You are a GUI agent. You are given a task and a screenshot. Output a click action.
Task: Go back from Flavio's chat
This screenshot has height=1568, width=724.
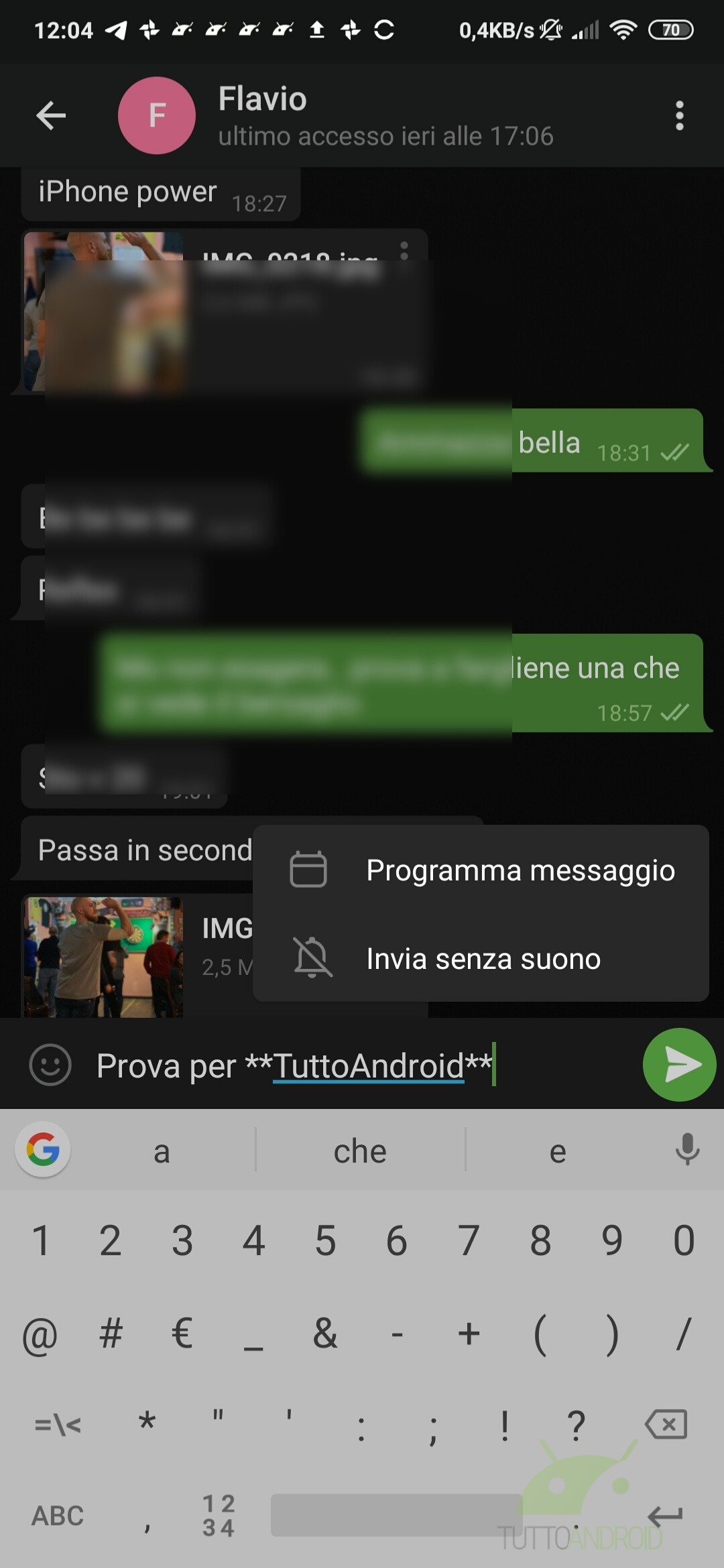pos(51,115)
